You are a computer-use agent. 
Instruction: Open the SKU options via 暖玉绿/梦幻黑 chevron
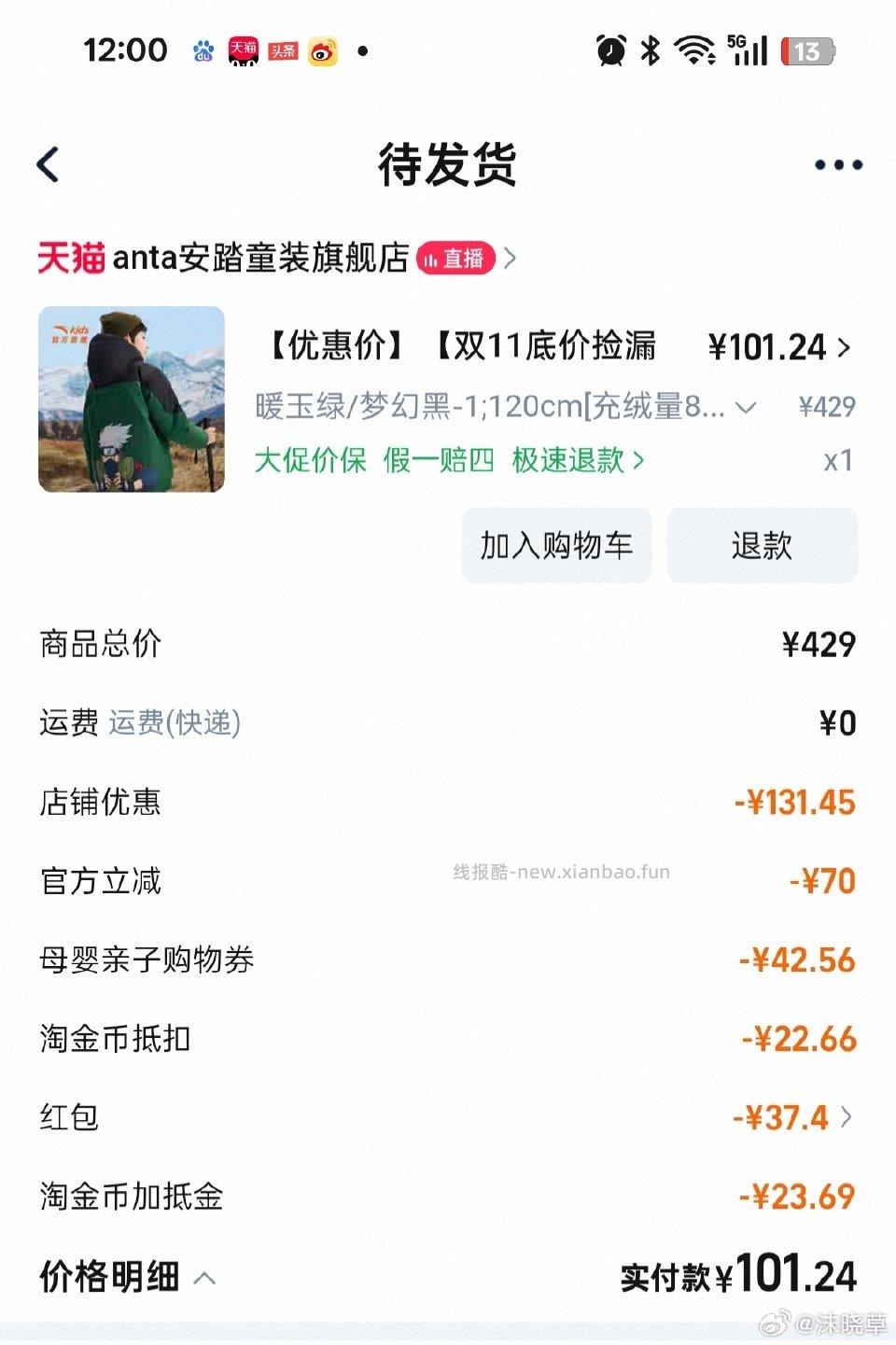[744, 408]
